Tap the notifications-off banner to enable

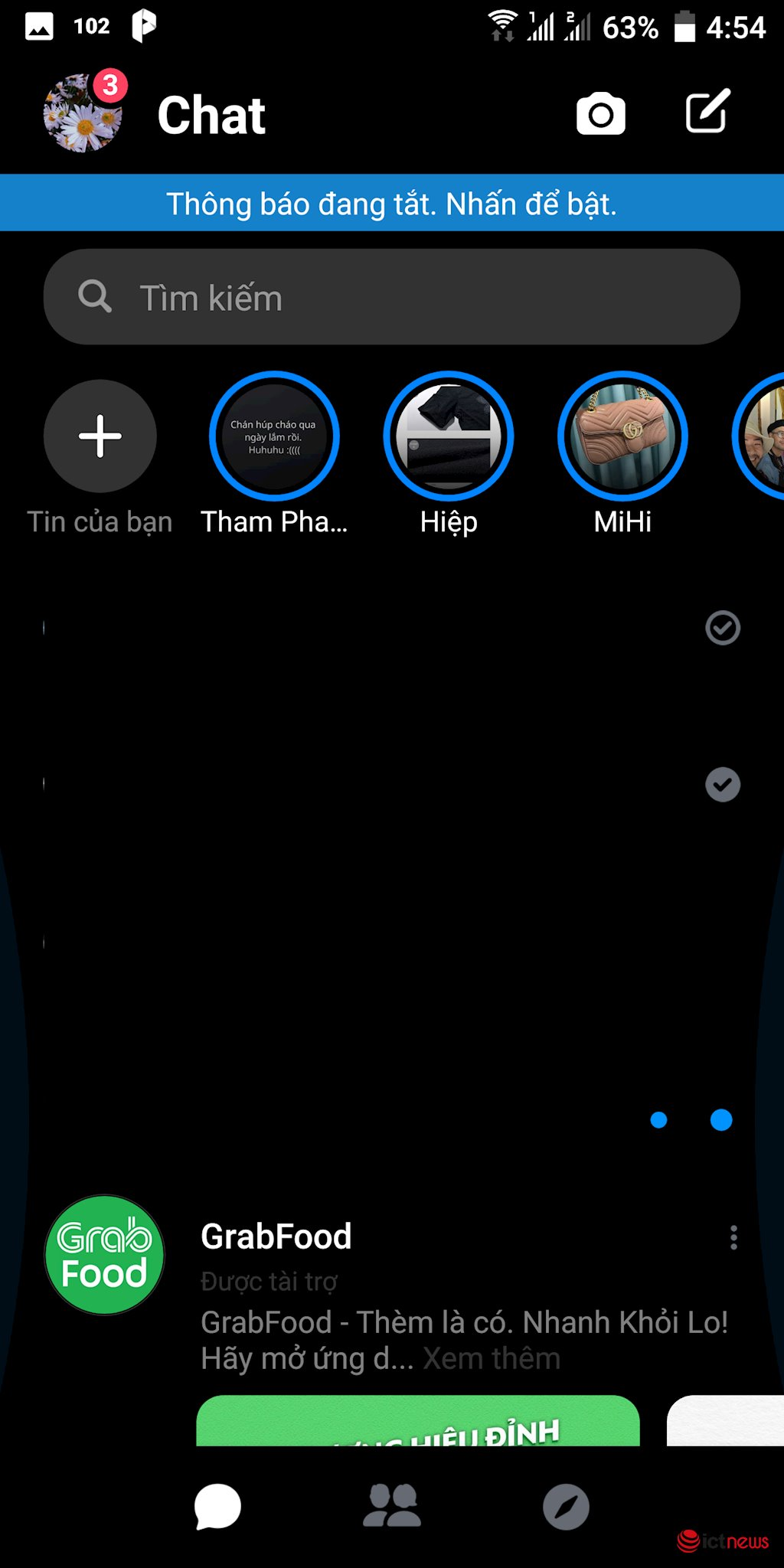click(x=392, y=204)
